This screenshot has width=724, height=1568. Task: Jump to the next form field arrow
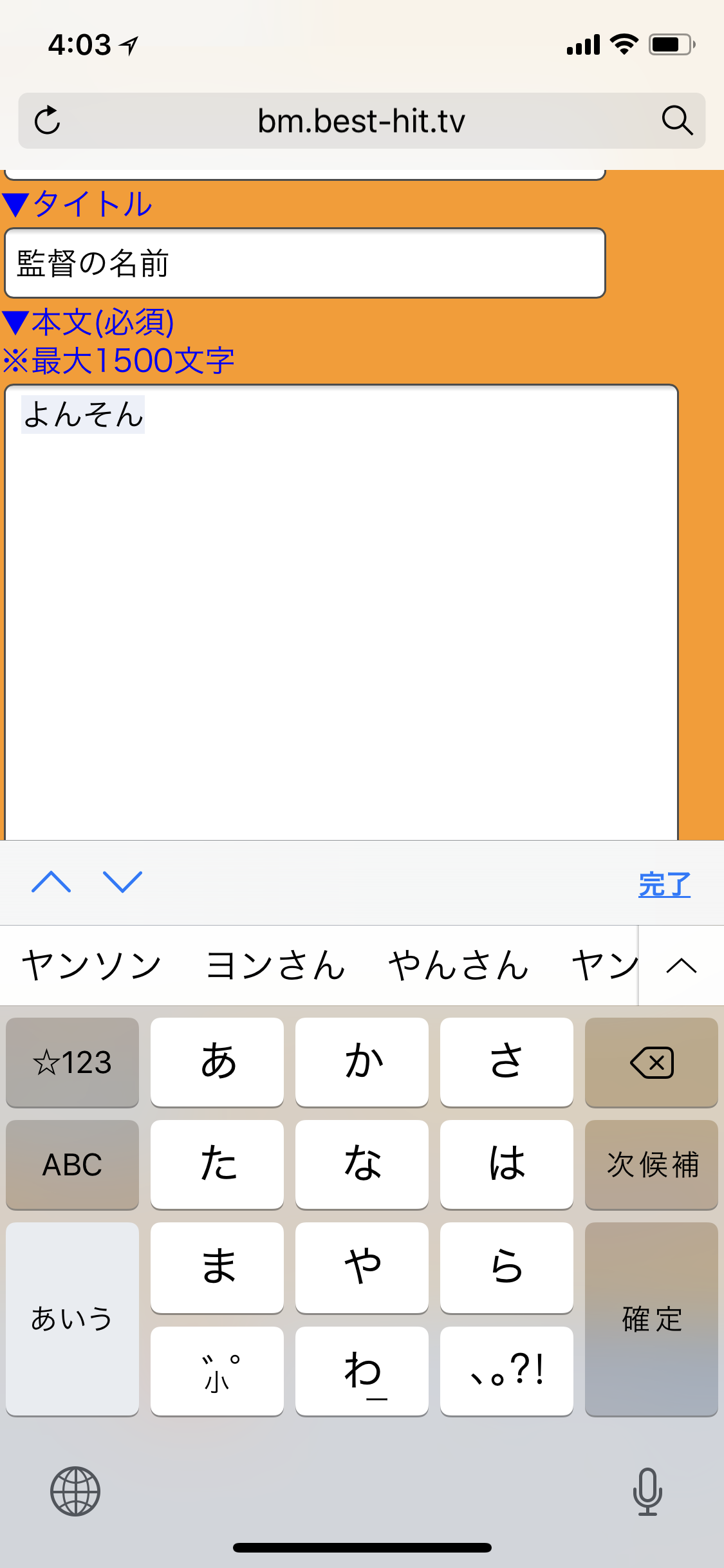click(122, 882)
